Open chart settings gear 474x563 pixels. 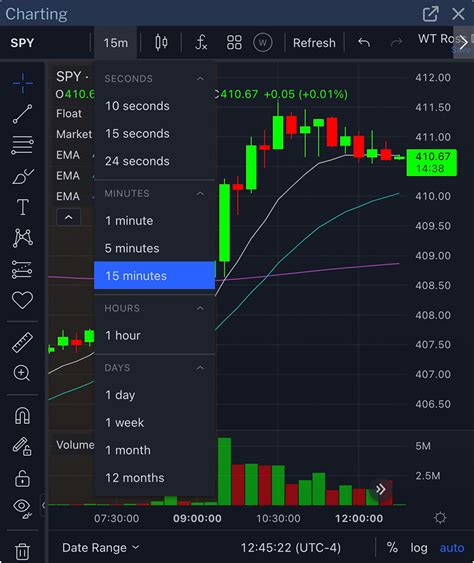tap(440, 517)
